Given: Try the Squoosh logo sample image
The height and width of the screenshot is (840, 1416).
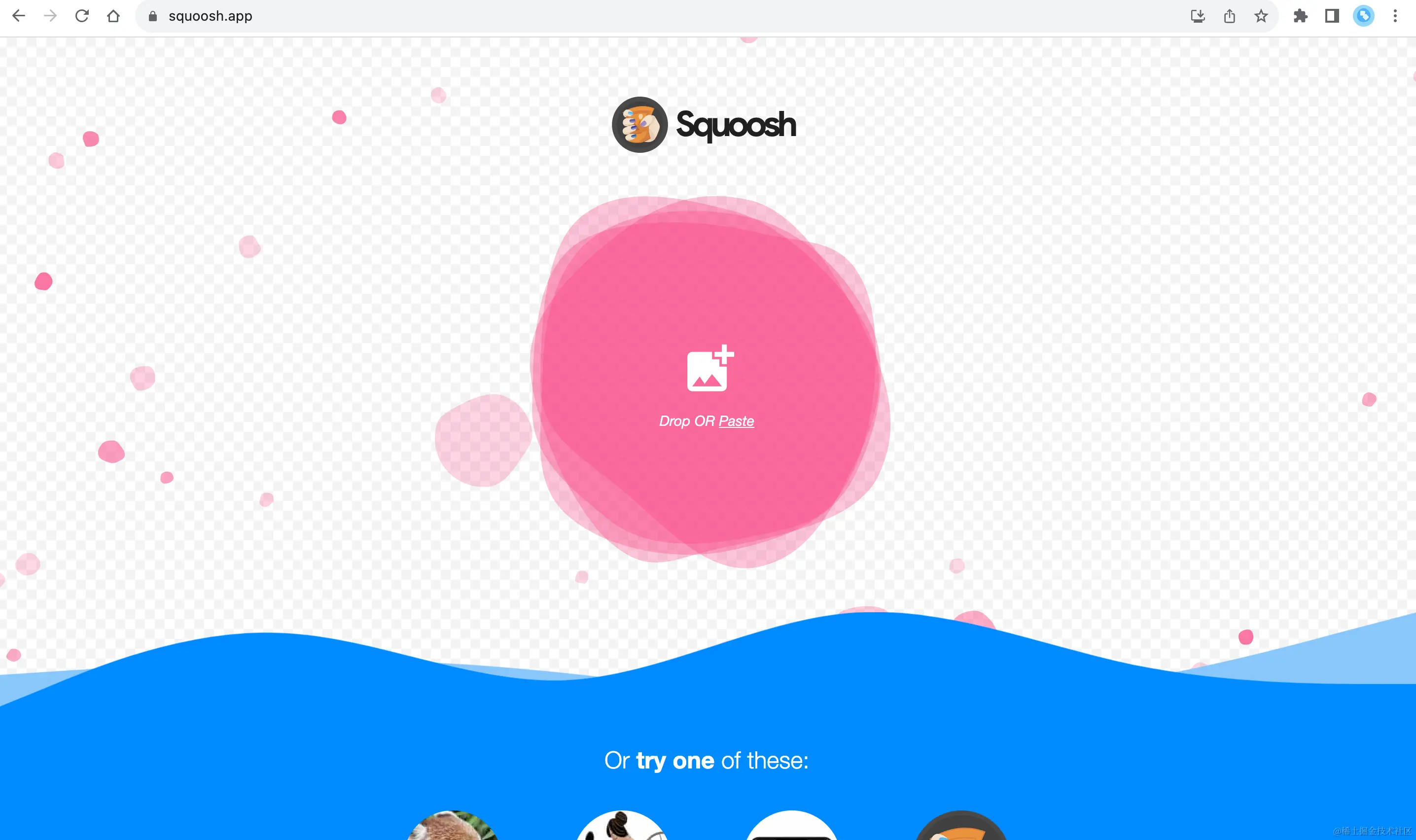Looking at the screenshot, I should (961, 828).
